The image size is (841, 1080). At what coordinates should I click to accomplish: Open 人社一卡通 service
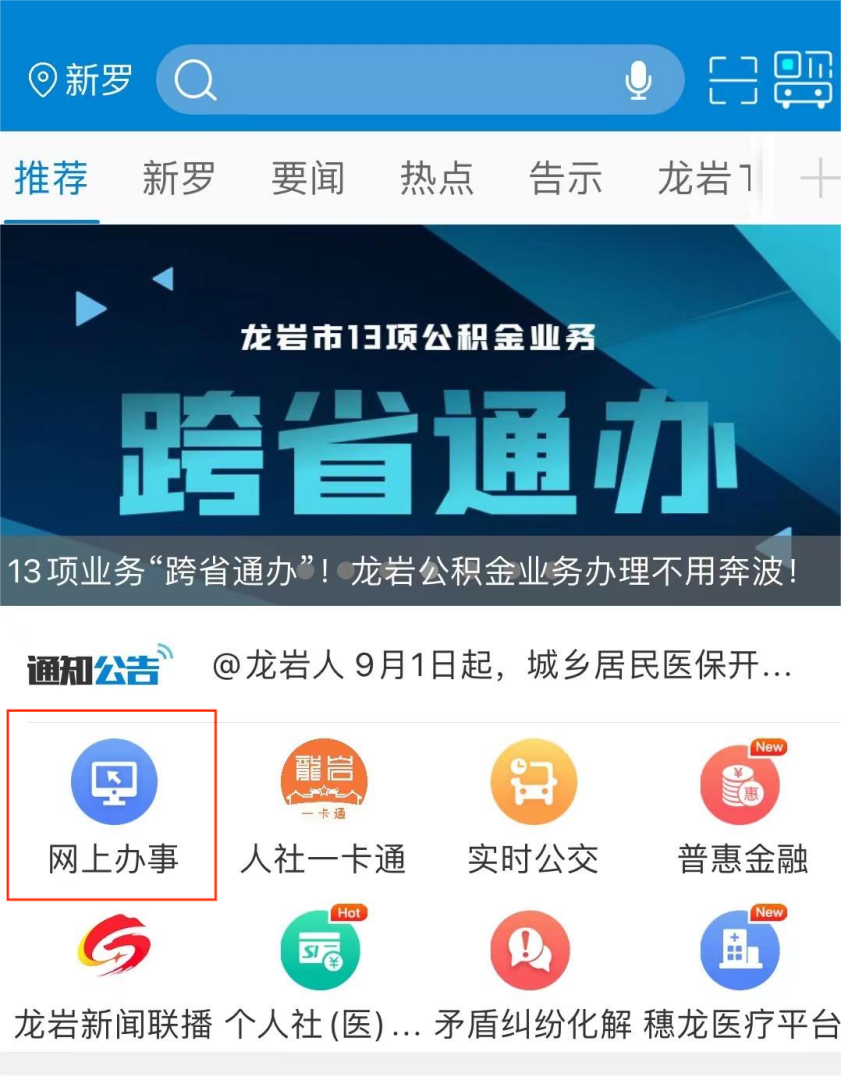[323, 805]
